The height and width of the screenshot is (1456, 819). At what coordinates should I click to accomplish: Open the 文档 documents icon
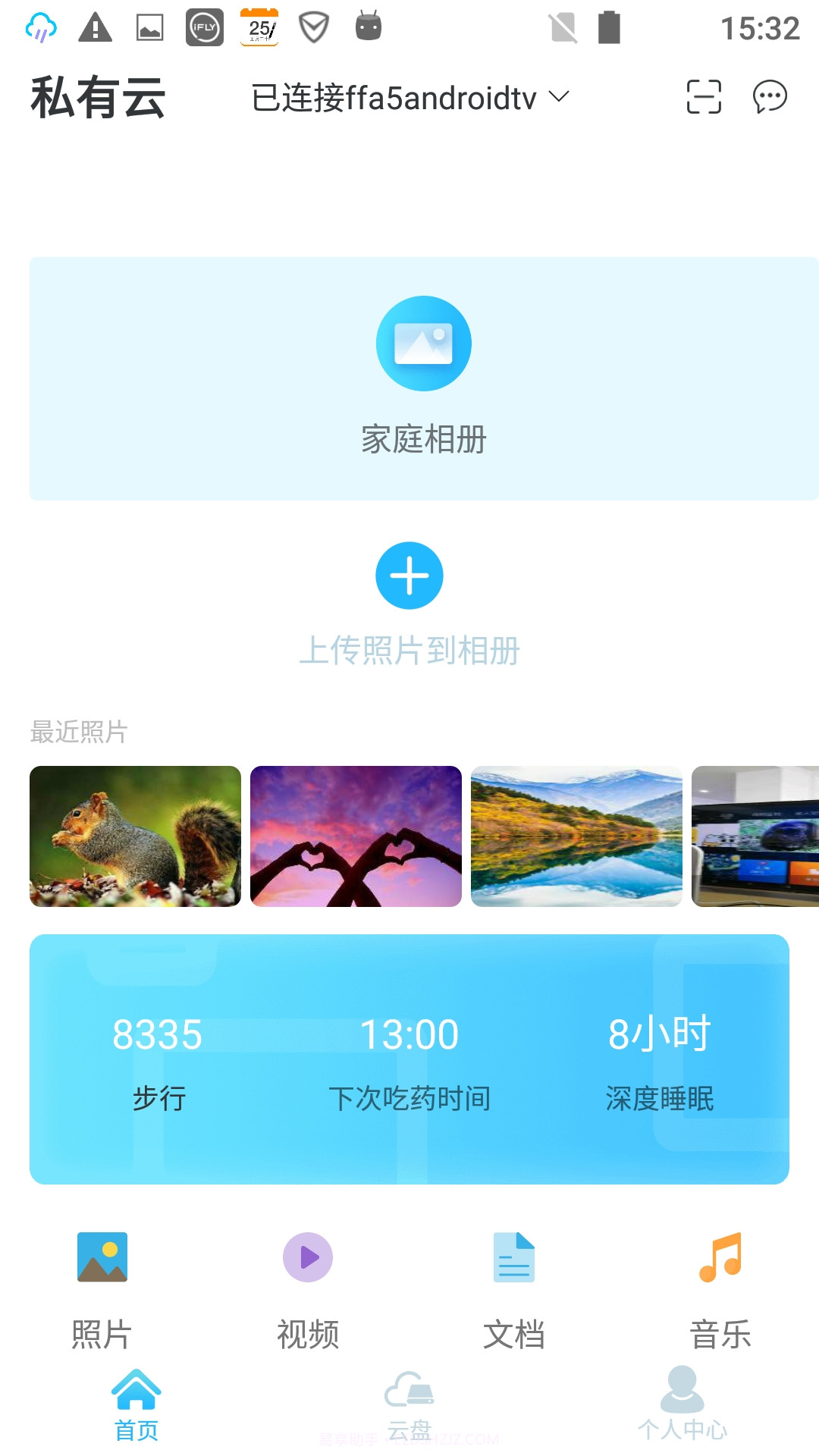click(x=514, y=1257)
